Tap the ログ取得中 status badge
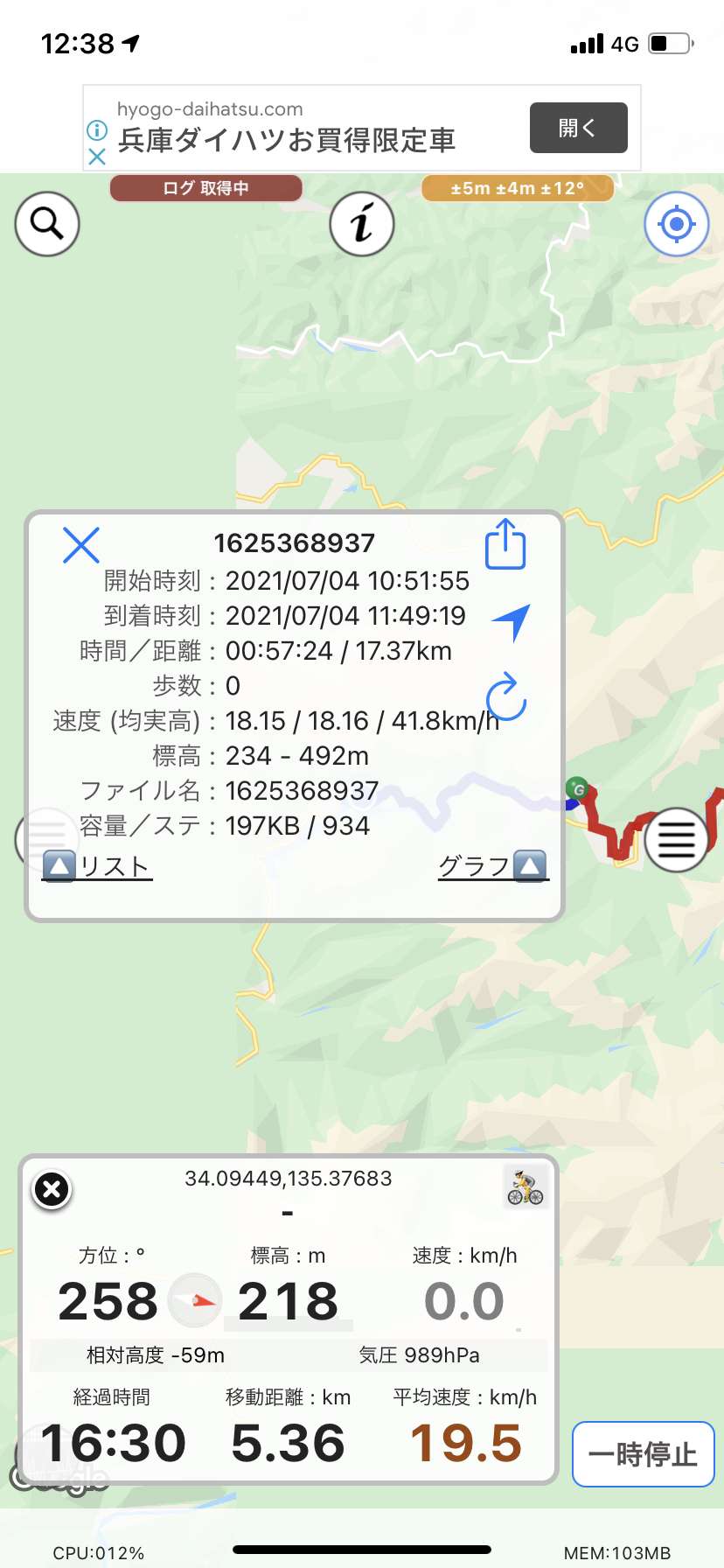The height and width of the screenshot is (1568, 724). [205, 188]
